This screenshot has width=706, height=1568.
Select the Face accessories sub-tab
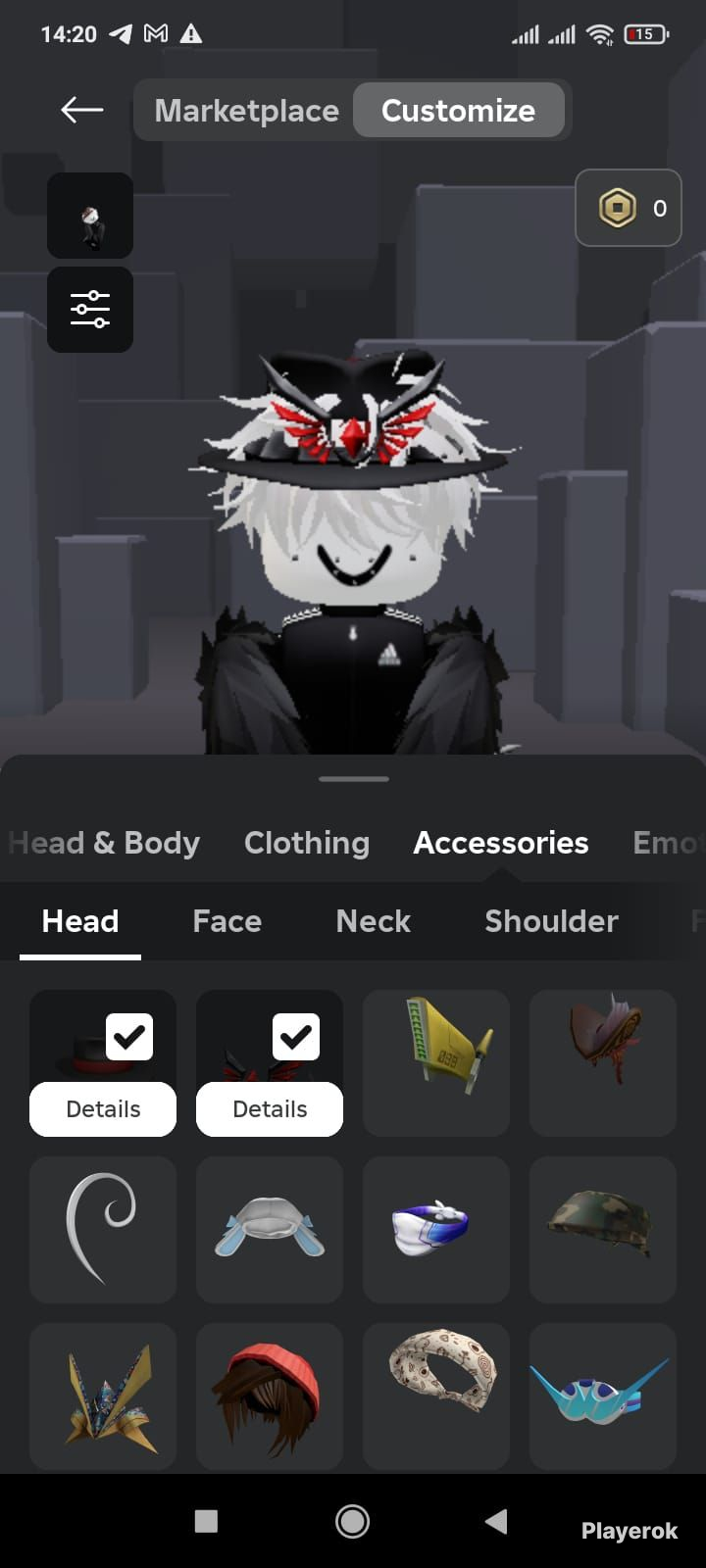tap(227, 921)
